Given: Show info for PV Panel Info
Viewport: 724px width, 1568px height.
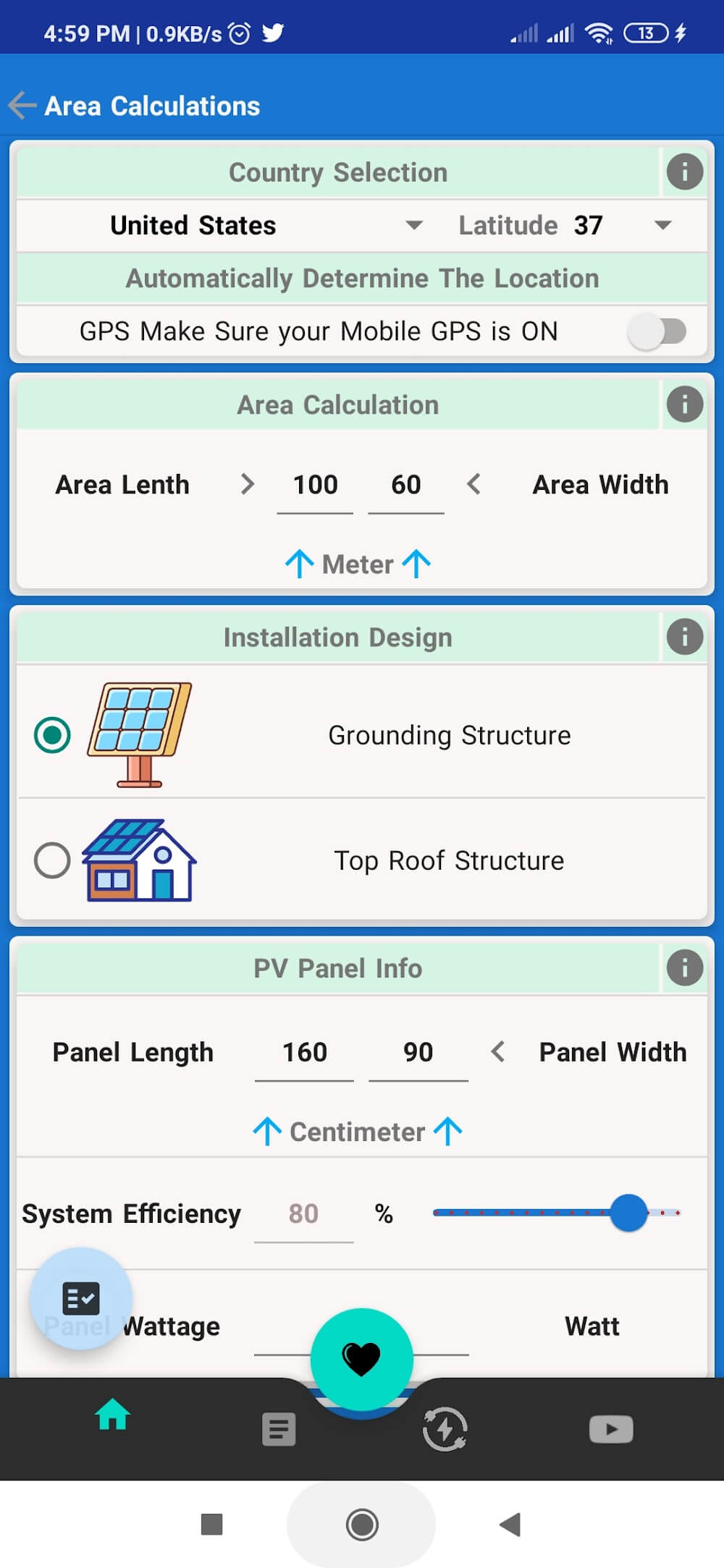Looking at the screenshot, I should pos(684,968).
